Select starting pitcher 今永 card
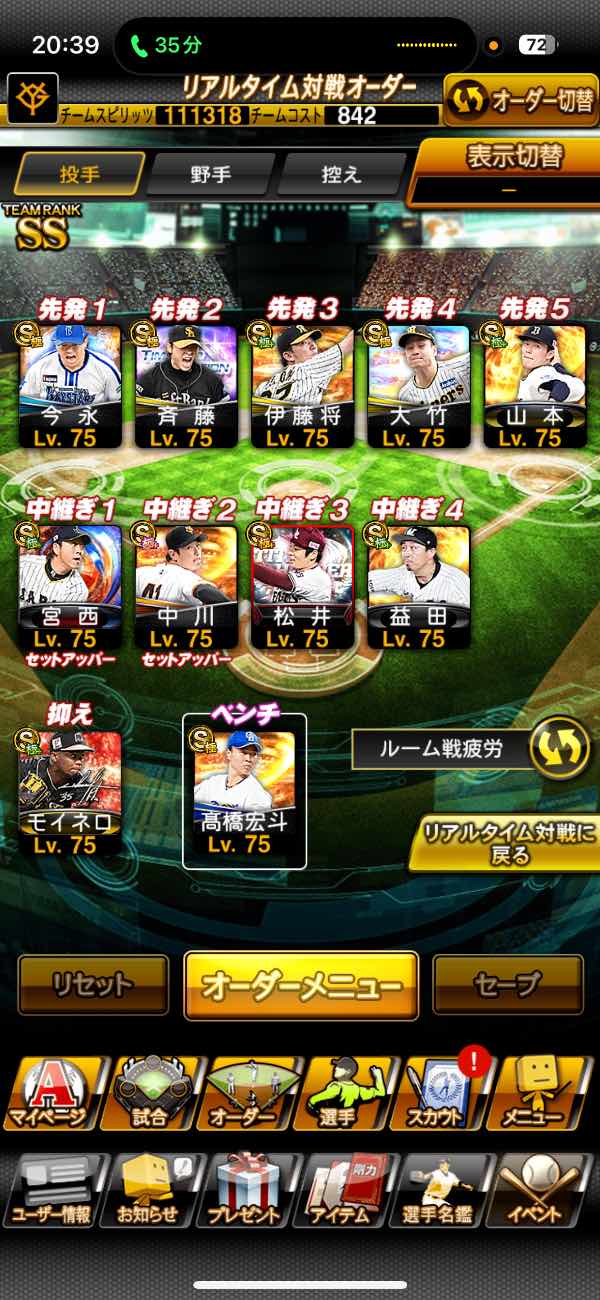Image resolution: width=600 pixels, height=1300 pixels. pos(70,387)
